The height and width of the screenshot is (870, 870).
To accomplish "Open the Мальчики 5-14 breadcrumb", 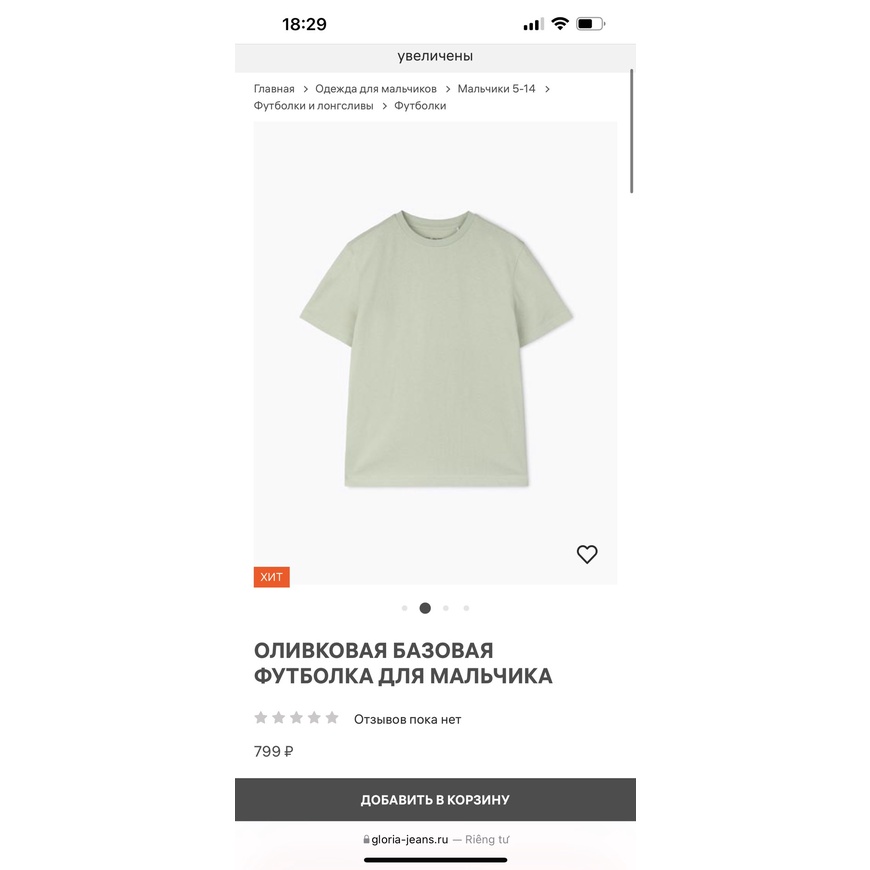I will coord(496,89).
